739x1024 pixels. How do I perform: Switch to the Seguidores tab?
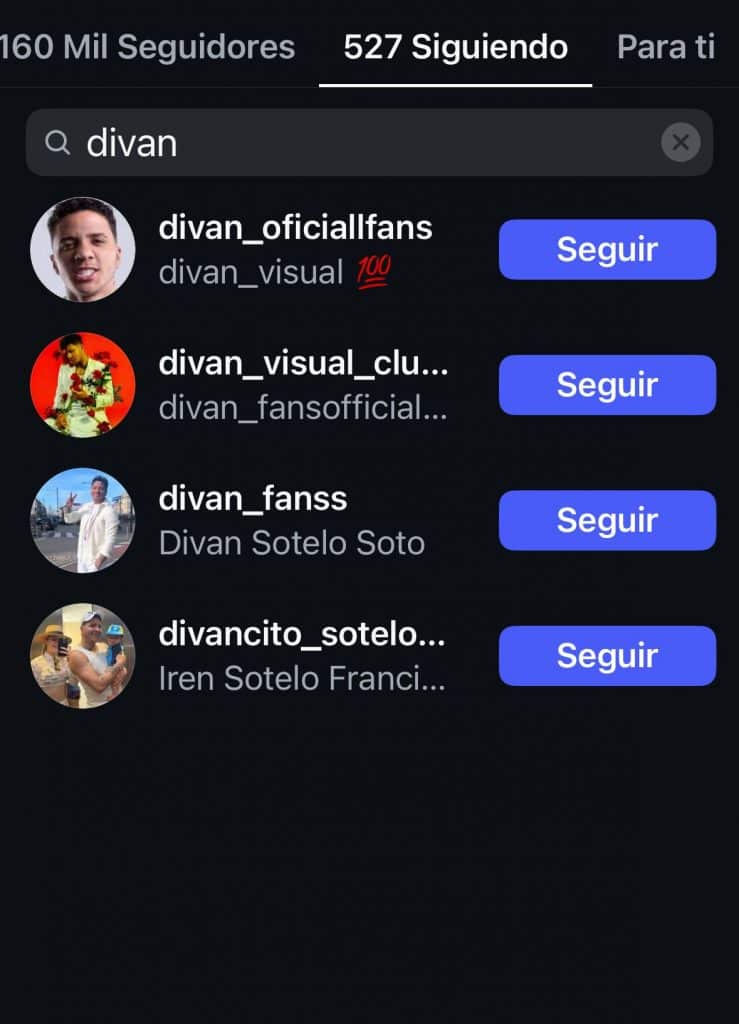tap(148, 47)
